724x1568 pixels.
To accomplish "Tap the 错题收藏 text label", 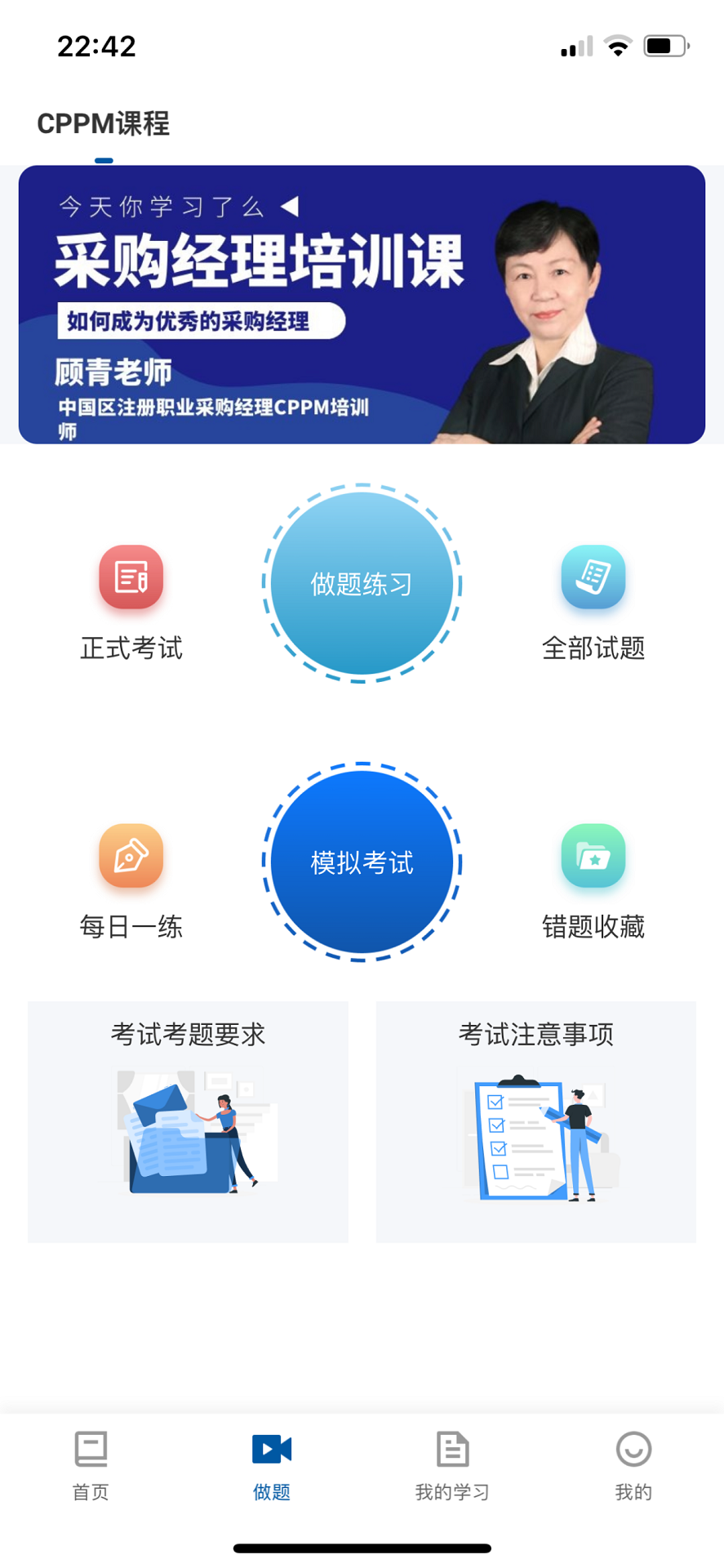I will pyautogui.click(x=593, y=925).
